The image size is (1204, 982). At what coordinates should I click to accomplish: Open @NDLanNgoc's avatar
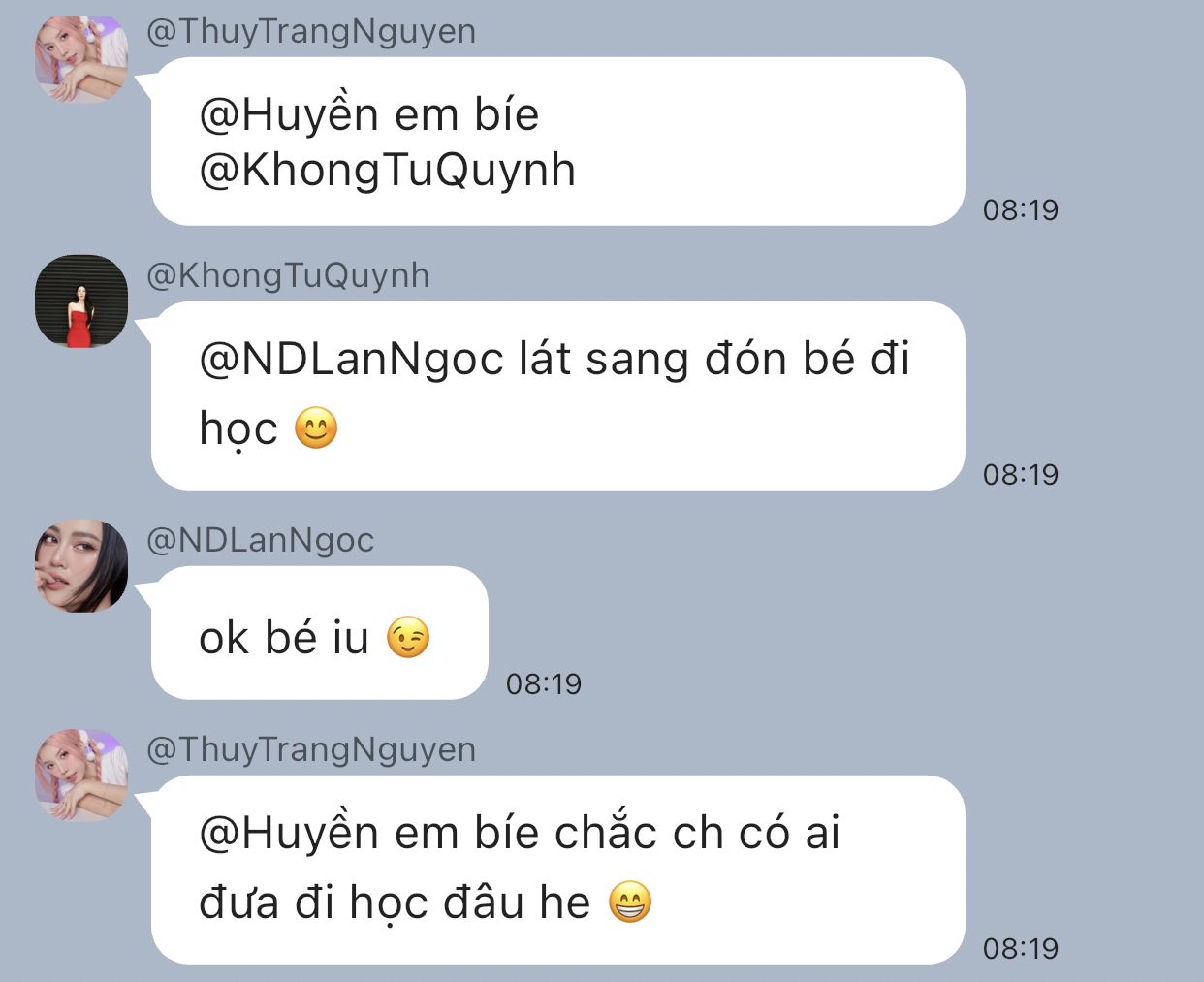(x=81, y=566)
